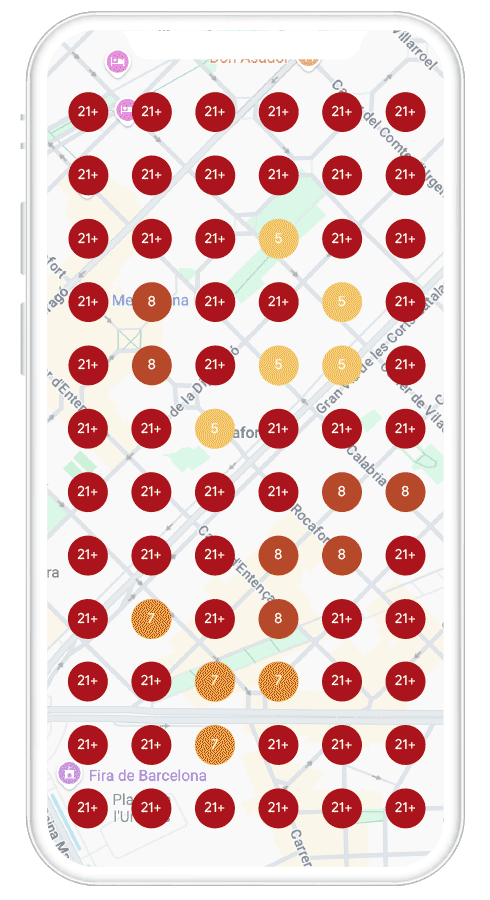Select the 8 cluster covering the blue metro label
This screenshot has height=900, width=490.
coord(151,301)
